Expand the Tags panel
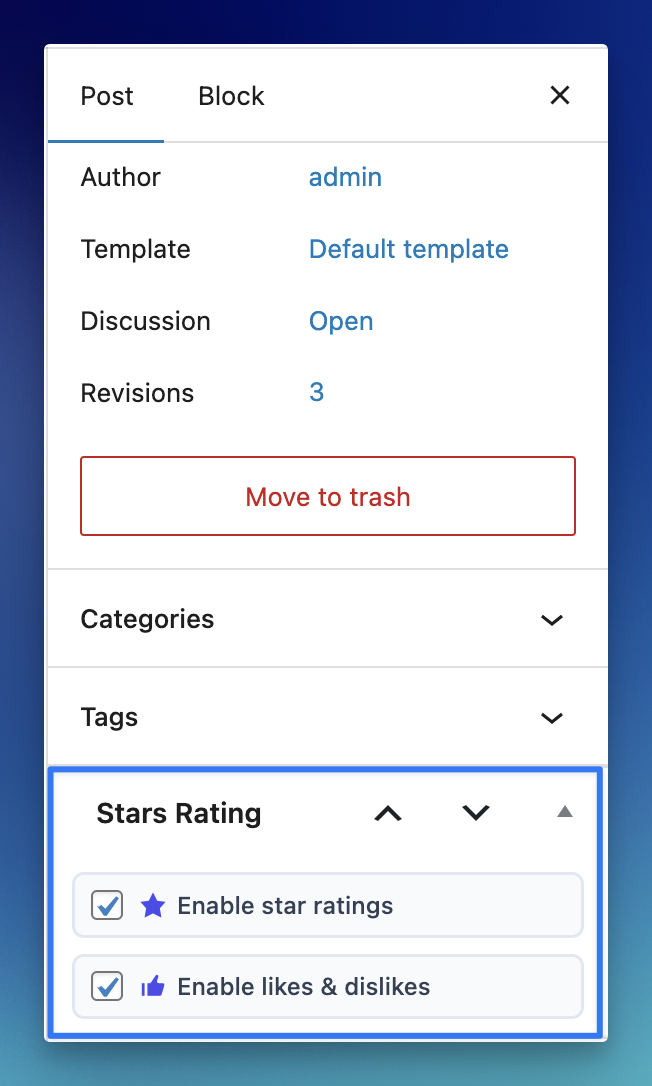The height and width of the screenshot is (1086, 652). pos(551,718)
